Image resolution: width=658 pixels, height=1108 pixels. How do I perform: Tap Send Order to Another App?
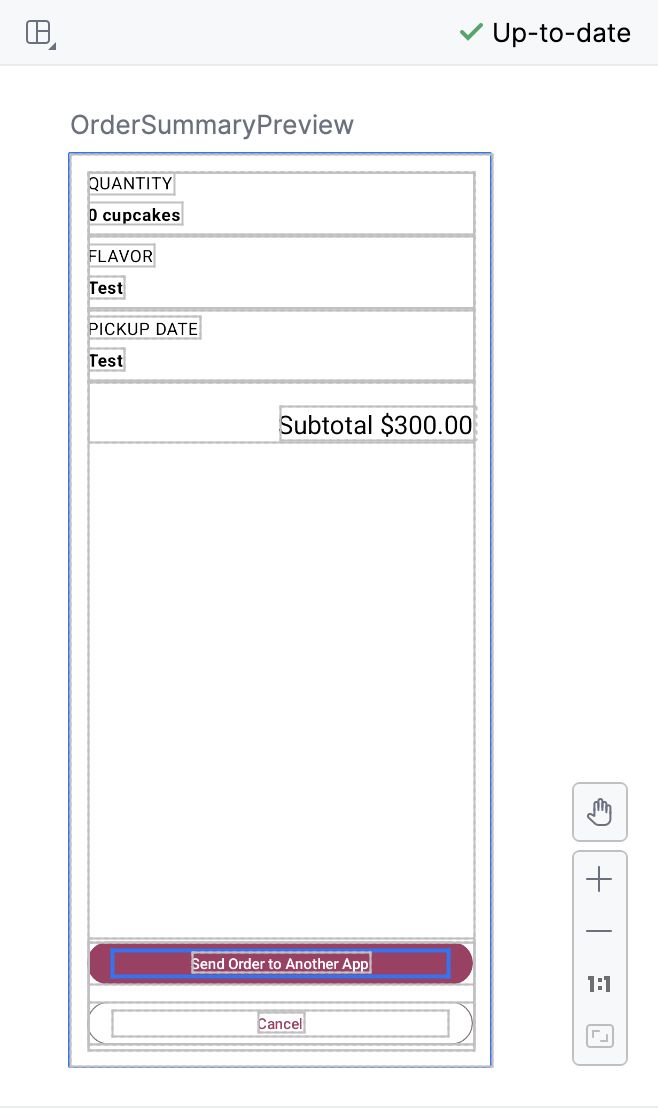click(x=281, y=964)
